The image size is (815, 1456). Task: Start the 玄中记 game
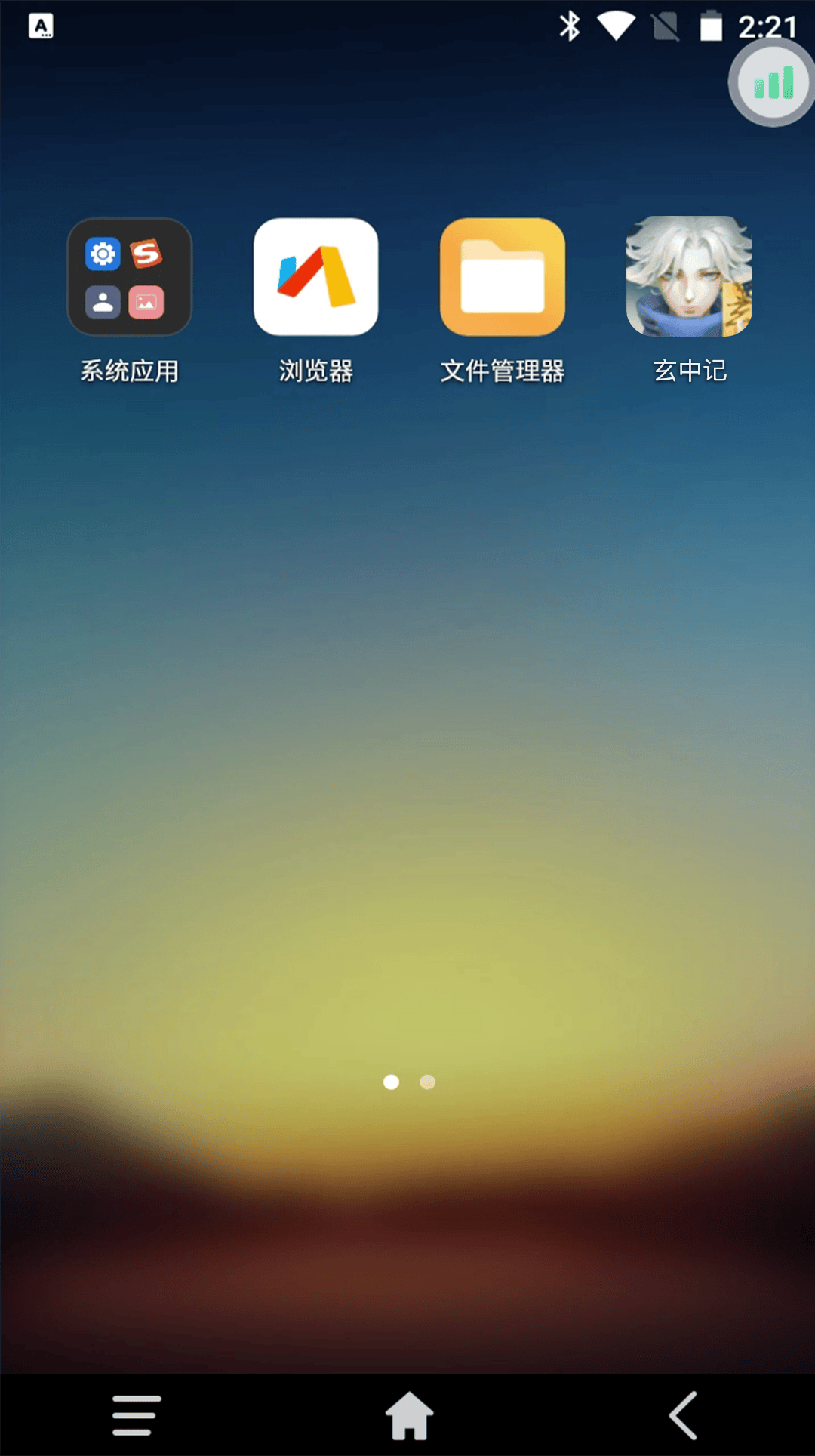(689, 277)
